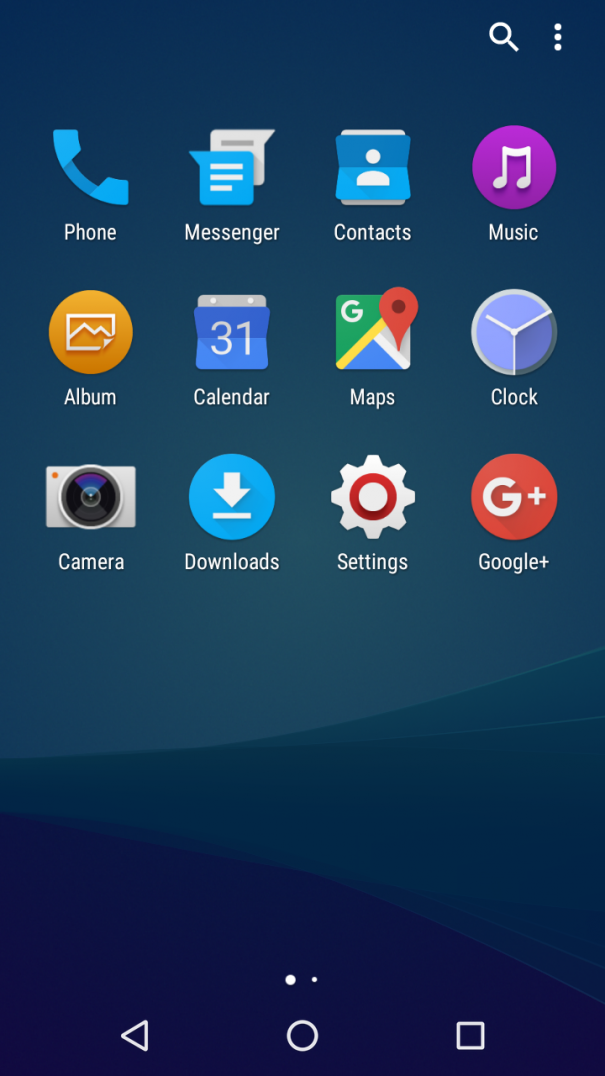The width and height of the screenshot is (605, 1076).
Task: Tap the home button in the navigation bar
Action: coord(302,1035)
